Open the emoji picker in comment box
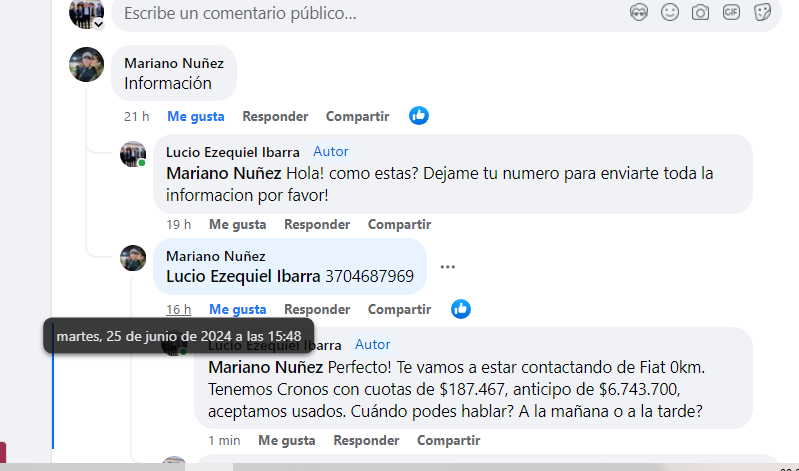Screen dimensions: 799x471 [x=670, y=12]
